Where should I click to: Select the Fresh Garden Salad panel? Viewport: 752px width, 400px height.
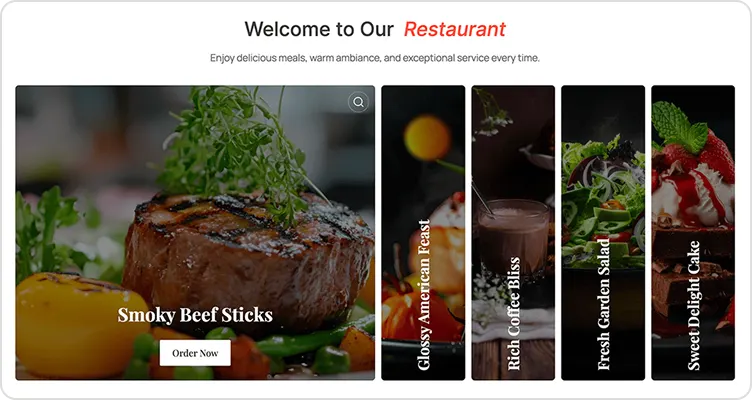[x=603, y=233]
